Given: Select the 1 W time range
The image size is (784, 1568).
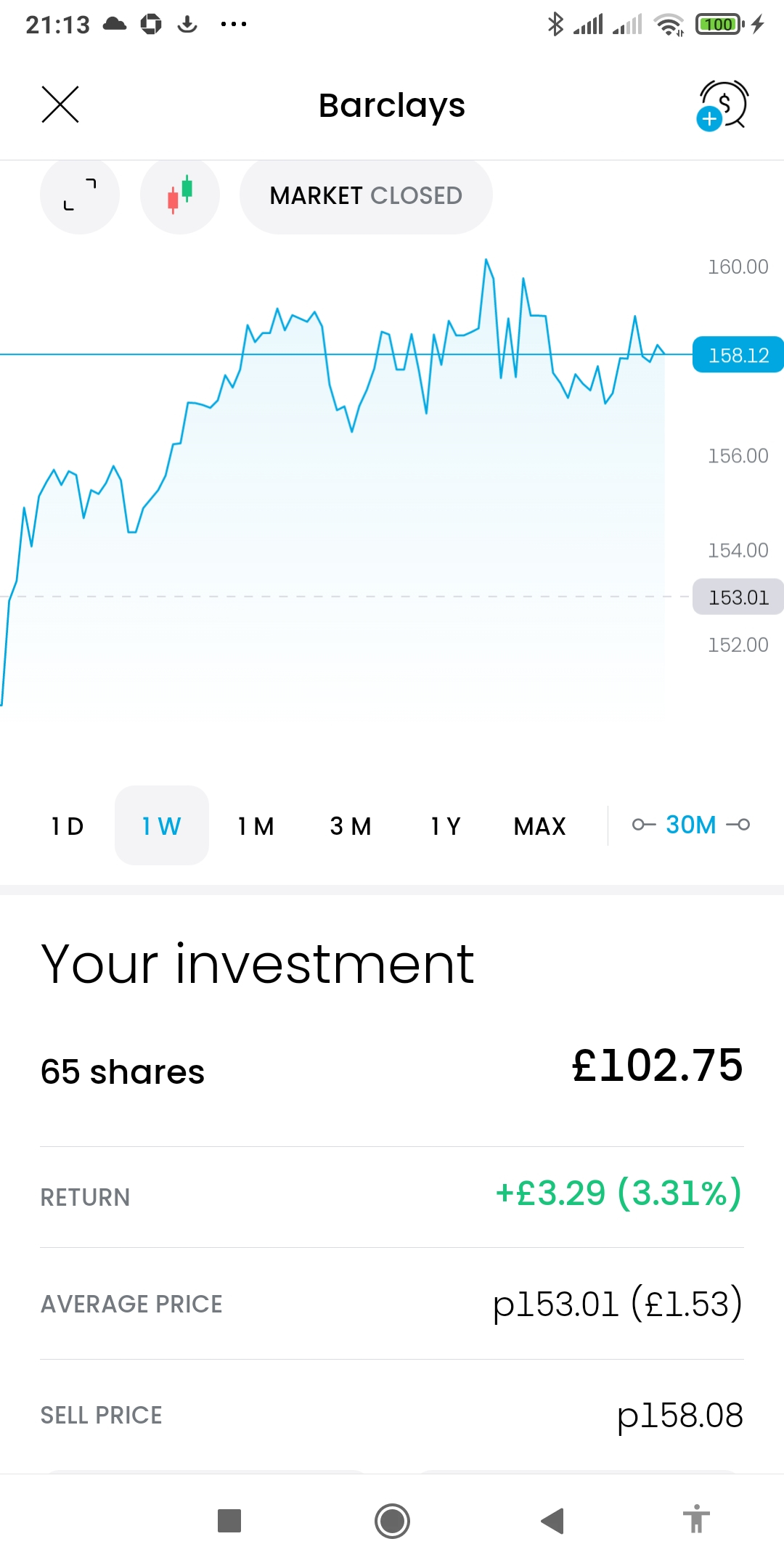Looking at the screenshot, I should coord(162,825).
